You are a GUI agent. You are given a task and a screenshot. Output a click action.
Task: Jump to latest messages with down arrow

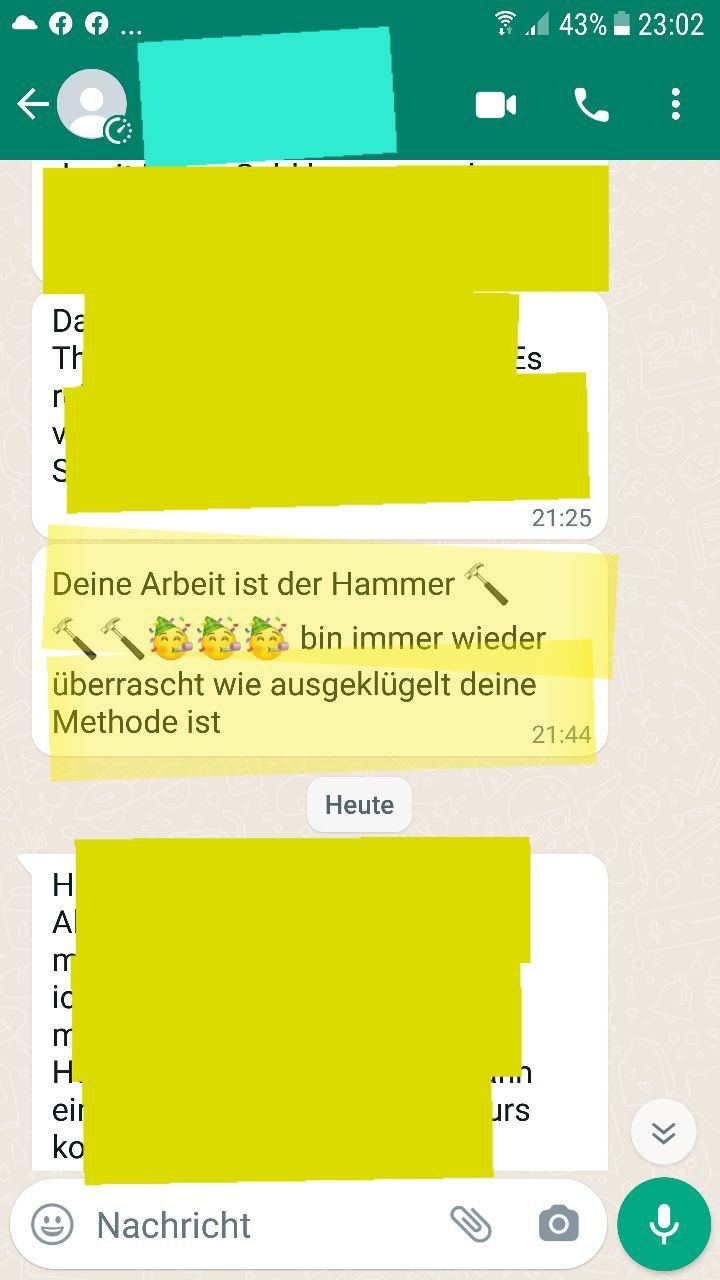click(664, 1133)
